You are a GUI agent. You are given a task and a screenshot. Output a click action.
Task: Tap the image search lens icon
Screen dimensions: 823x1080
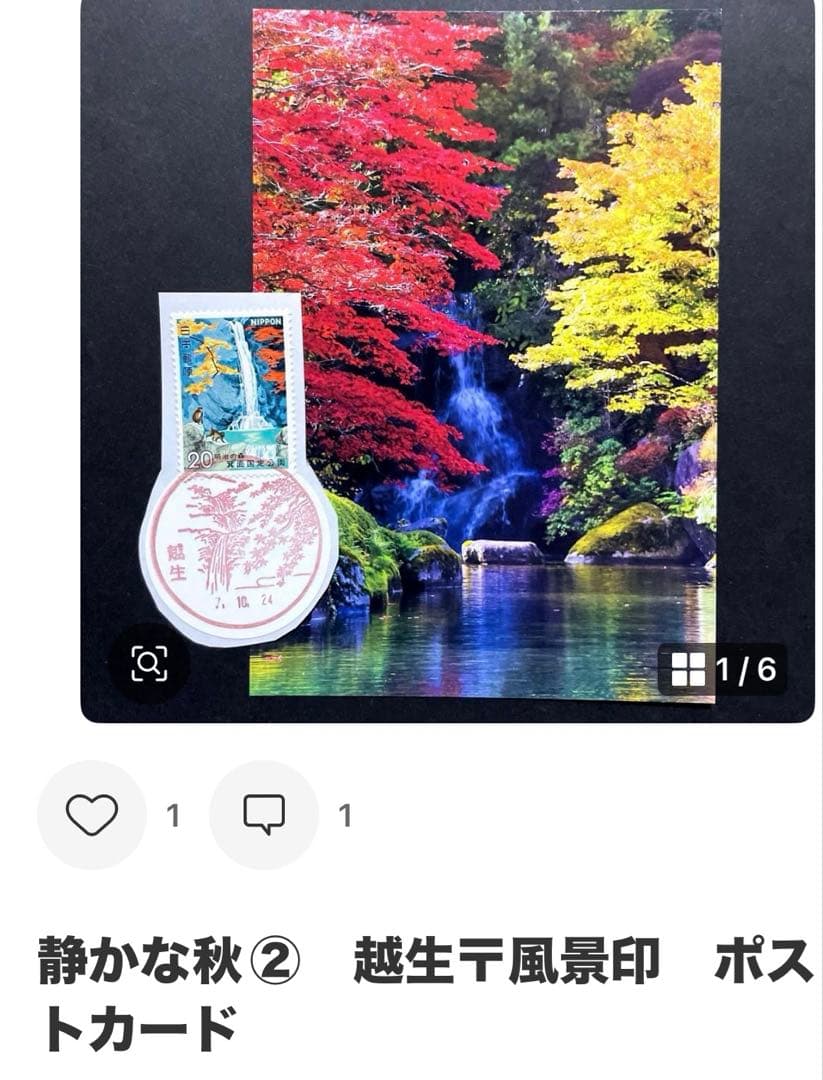pos(148,663)
